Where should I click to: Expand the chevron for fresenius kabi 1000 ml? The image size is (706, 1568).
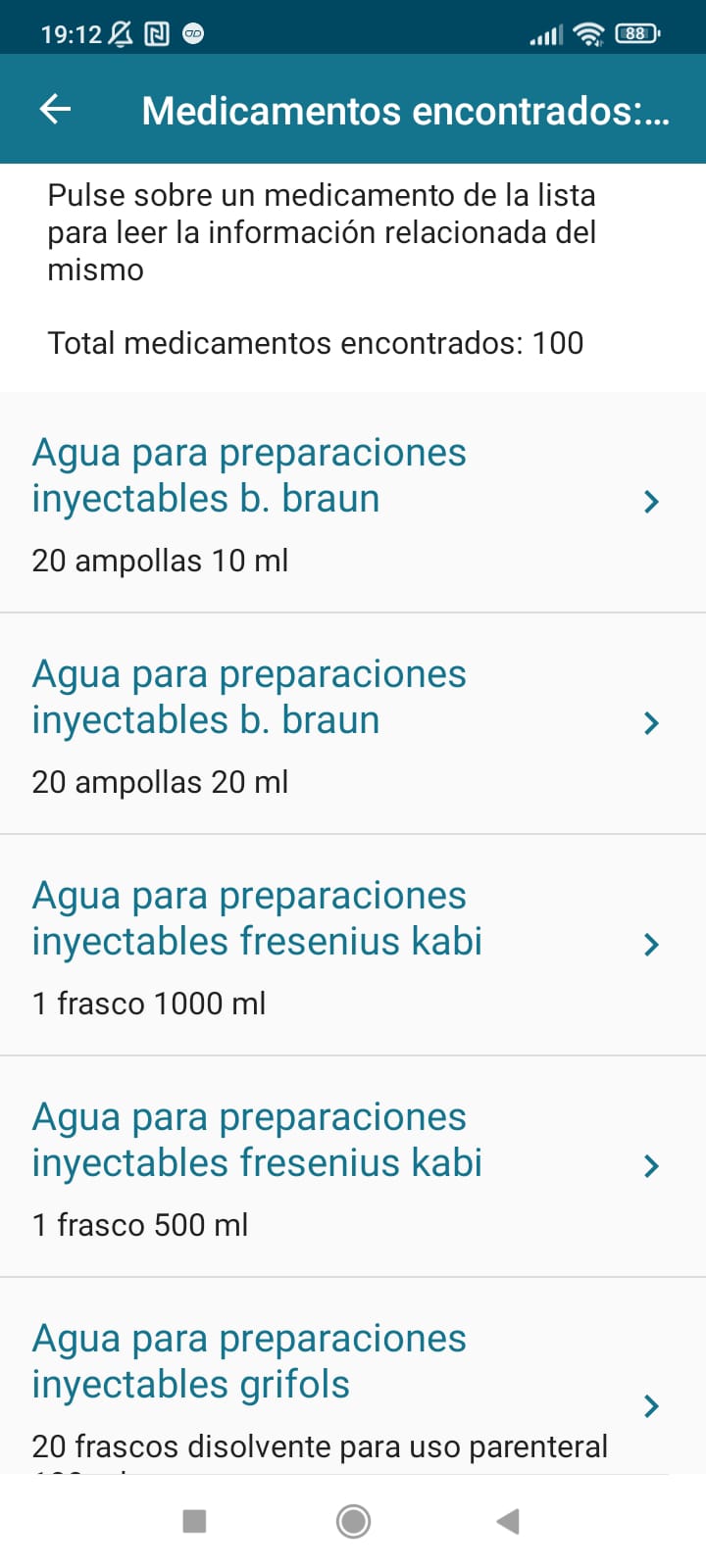point(650,945)
